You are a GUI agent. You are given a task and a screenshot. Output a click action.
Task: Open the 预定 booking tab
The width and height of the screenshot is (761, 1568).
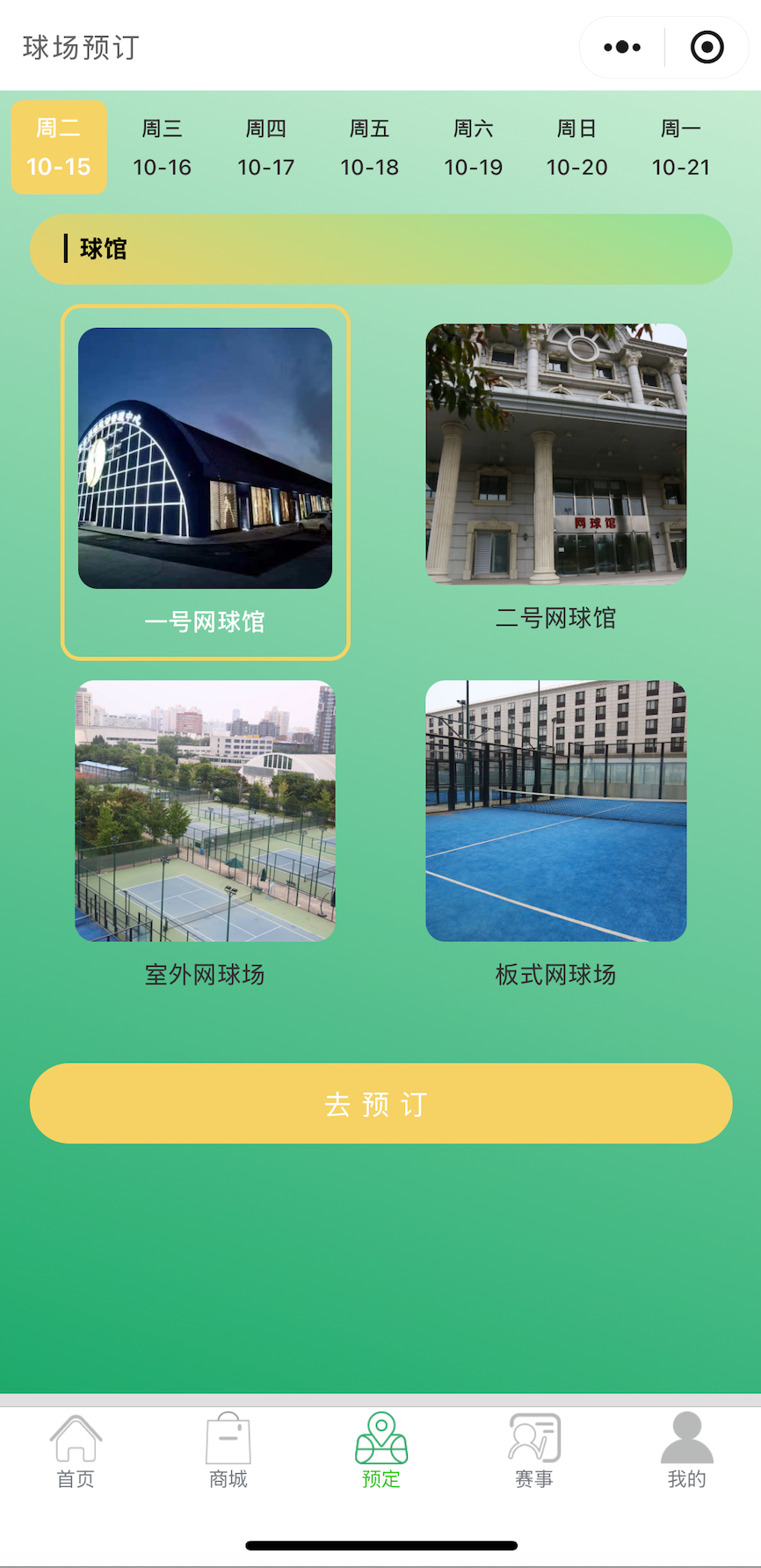pyautogui.click(x=381, y=1451)
